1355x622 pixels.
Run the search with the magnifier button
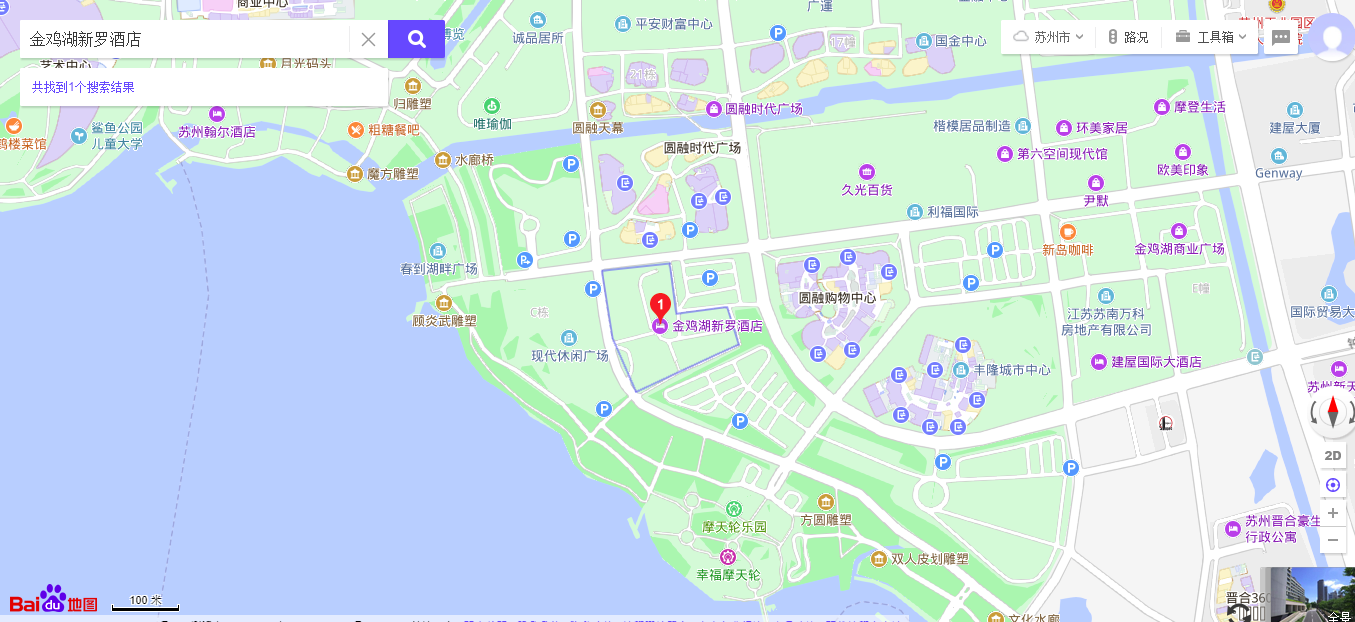416,39
